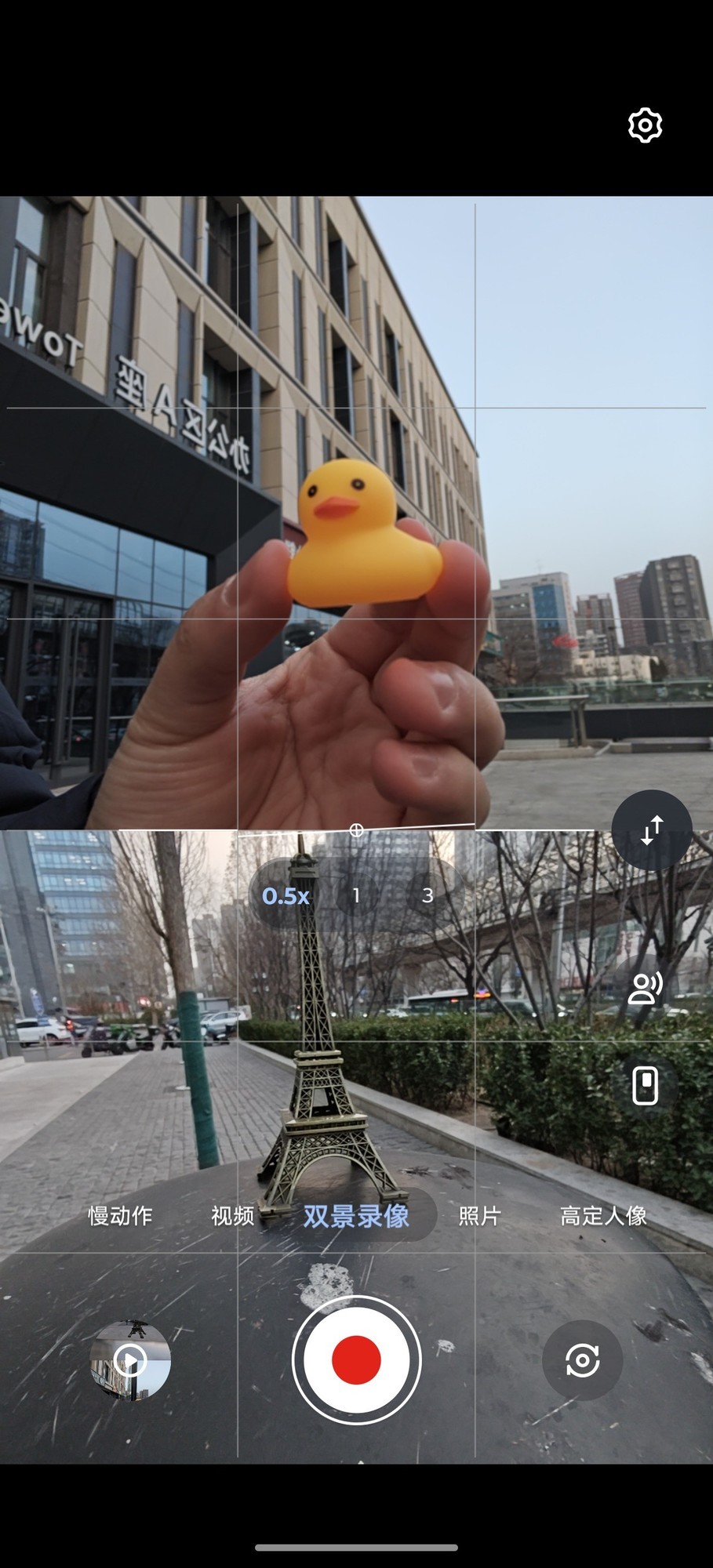
Task: Switch to 慢动作 mode
Action: point(120,1216)
